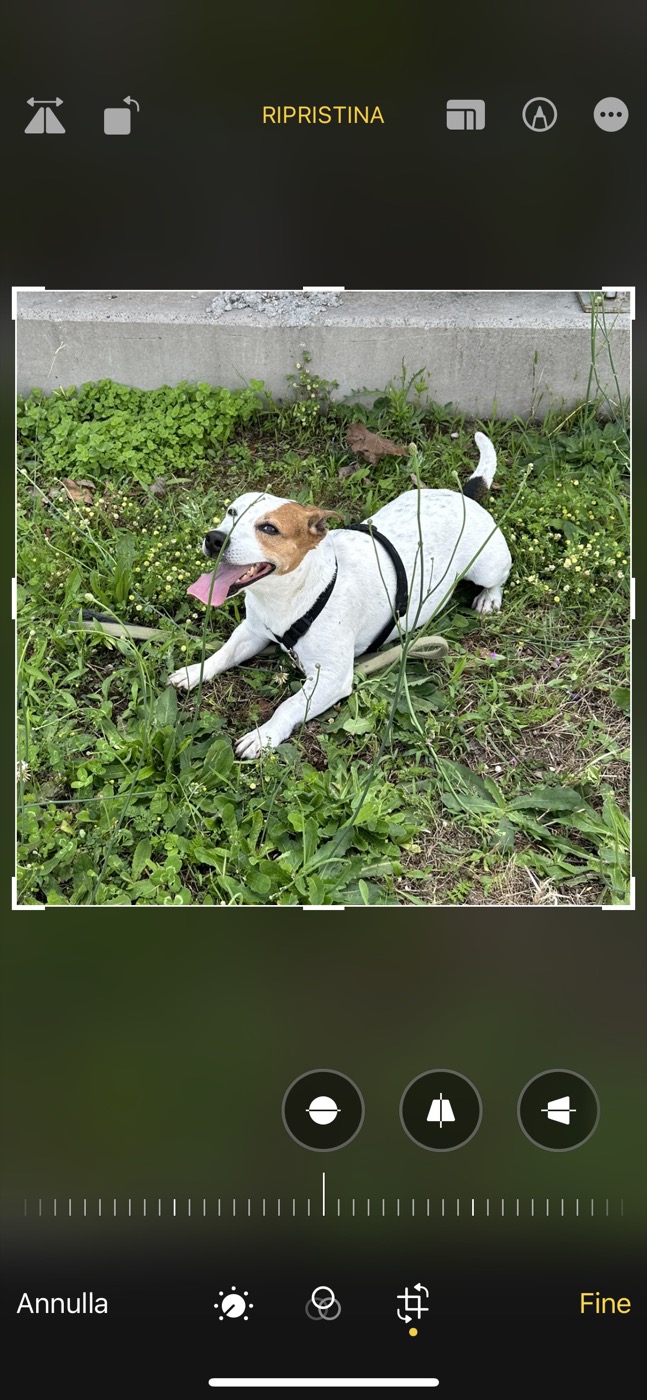
Task: Open the more options menu
Action: tap(611, 115)
